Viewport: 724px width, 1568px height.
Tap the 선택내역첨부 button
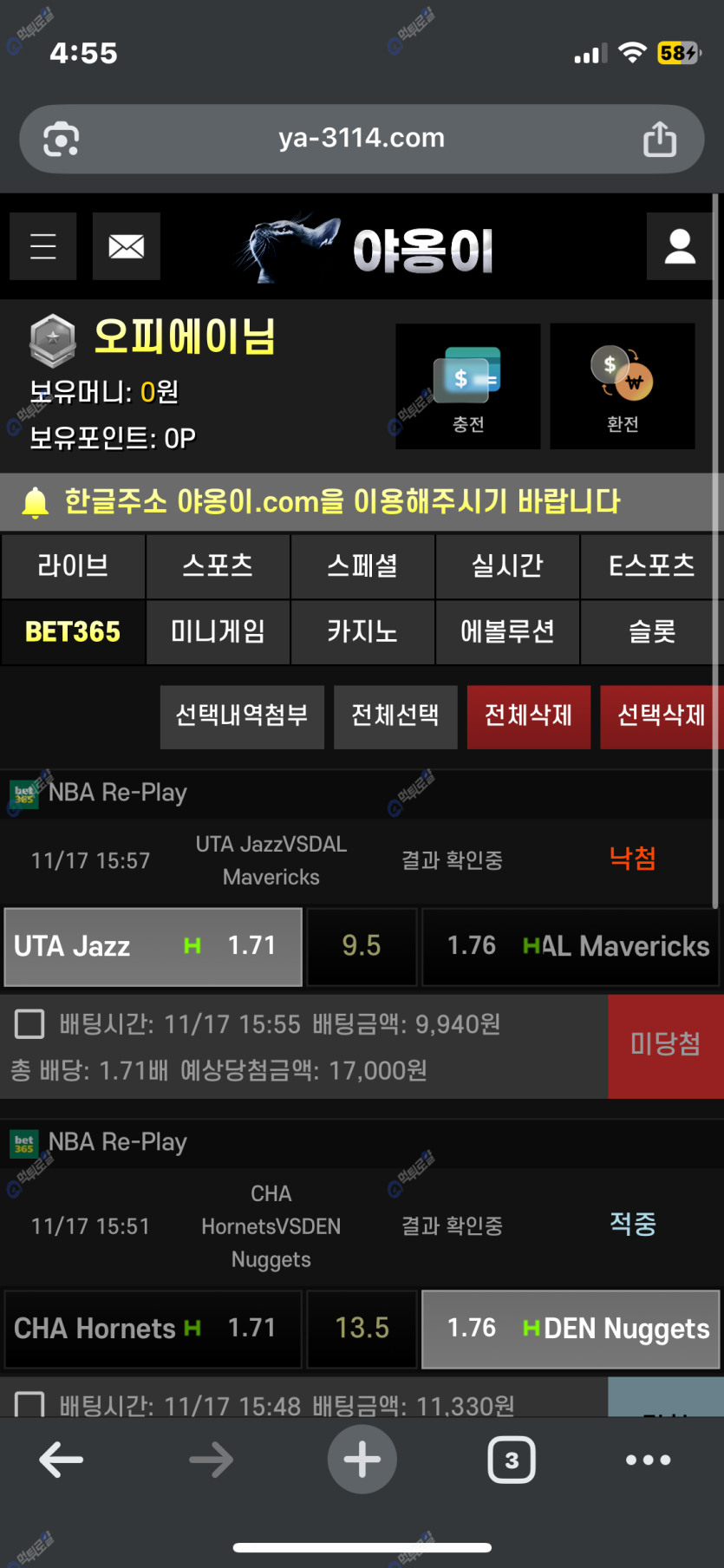242,716
